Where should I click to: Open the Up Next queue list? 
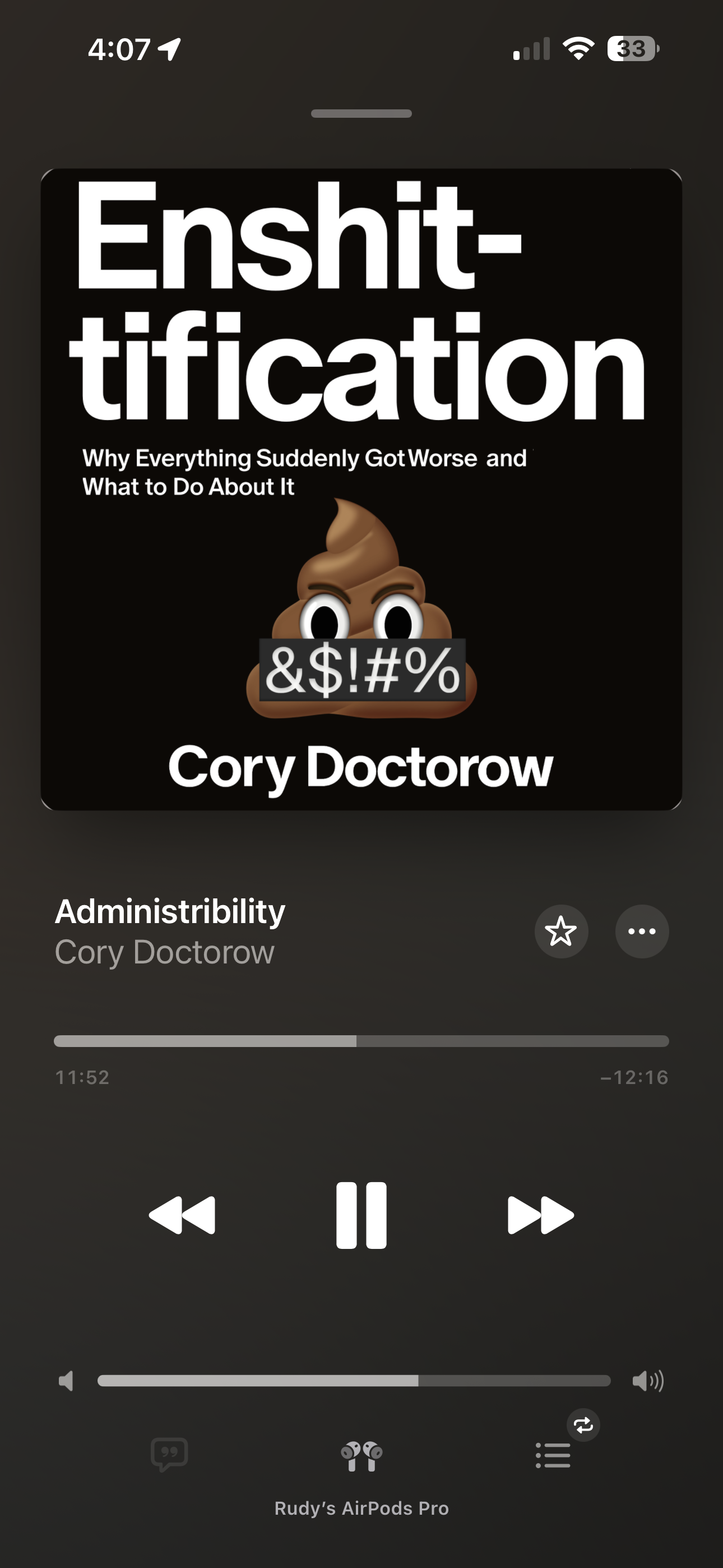coord(553,1455)
